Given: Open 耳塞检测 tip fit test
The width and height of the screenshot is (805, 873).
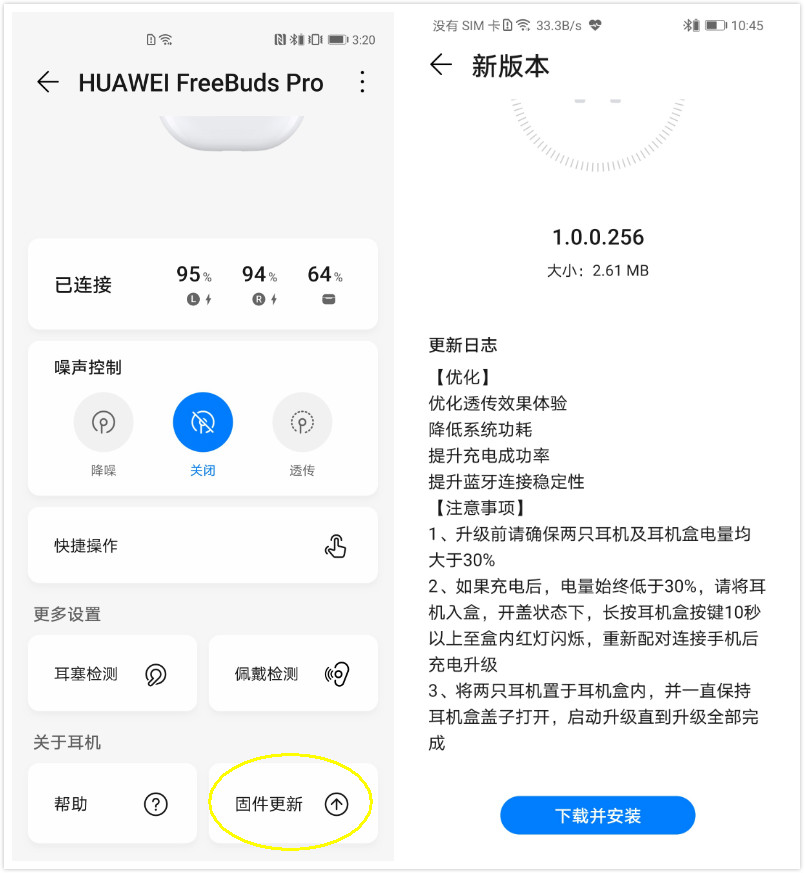Looking at the screenshot, I should (x=112, y=674).
